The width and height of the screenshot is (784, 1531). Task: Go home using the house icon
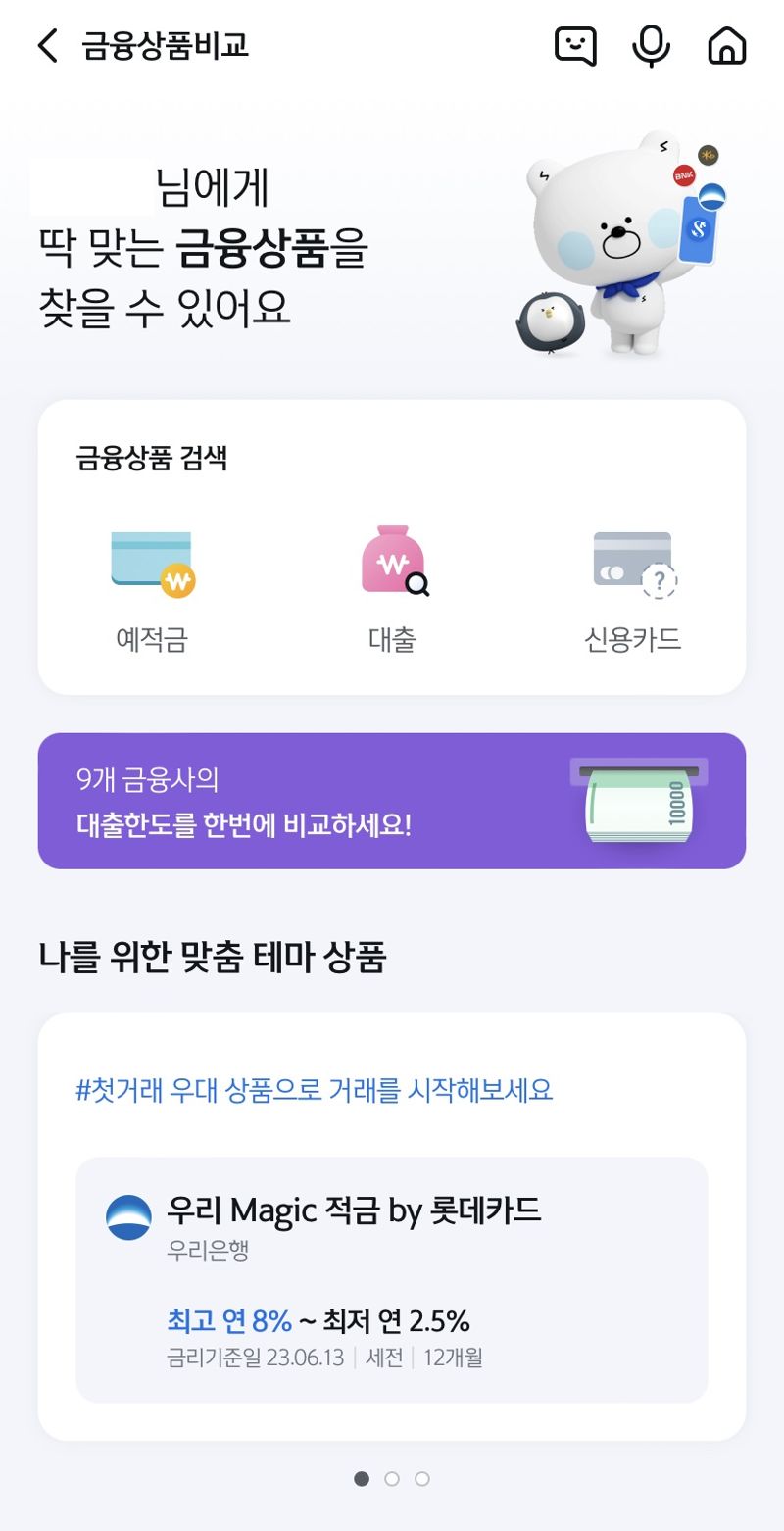coord(726,45)
